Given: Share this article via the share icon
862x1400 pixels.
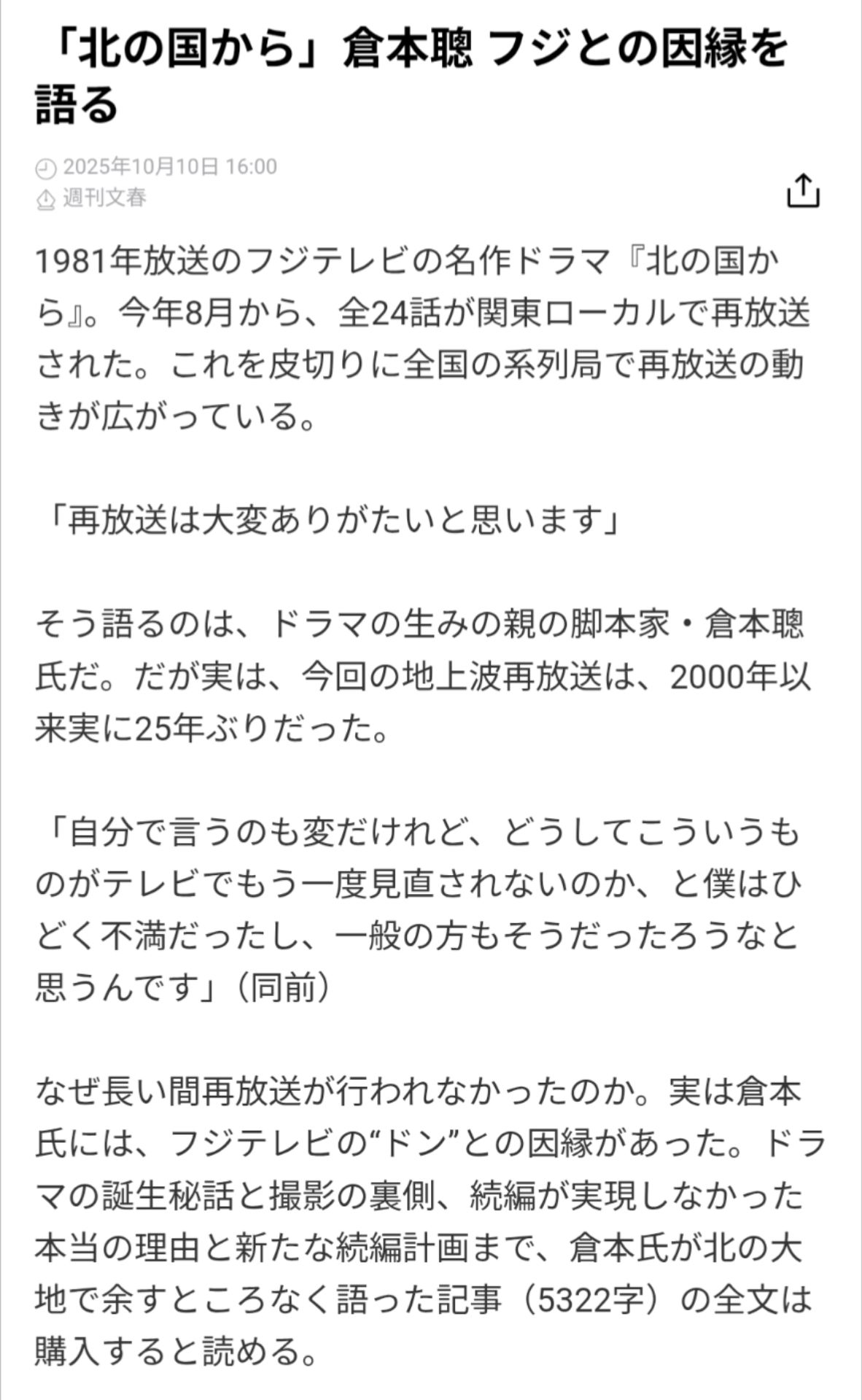Looking at the screenshot, I should tap(803, 191).
